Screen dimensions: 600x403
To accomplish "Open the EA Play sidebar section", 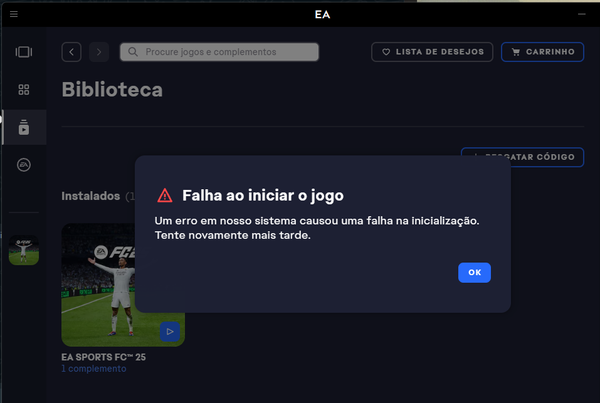I will point(23,166).
